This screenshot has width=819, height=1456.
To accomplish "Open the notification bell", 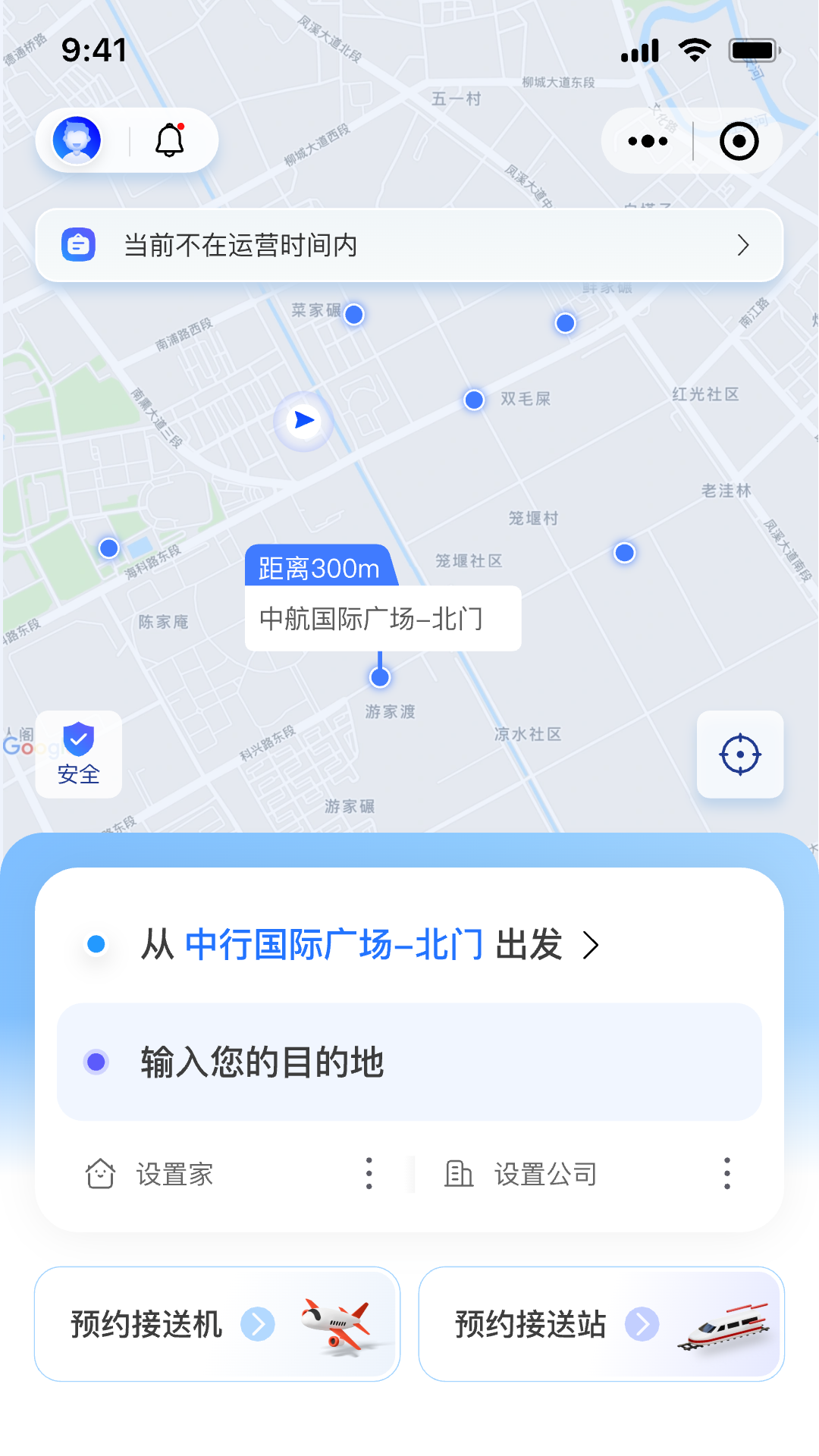I will [170, 140].
